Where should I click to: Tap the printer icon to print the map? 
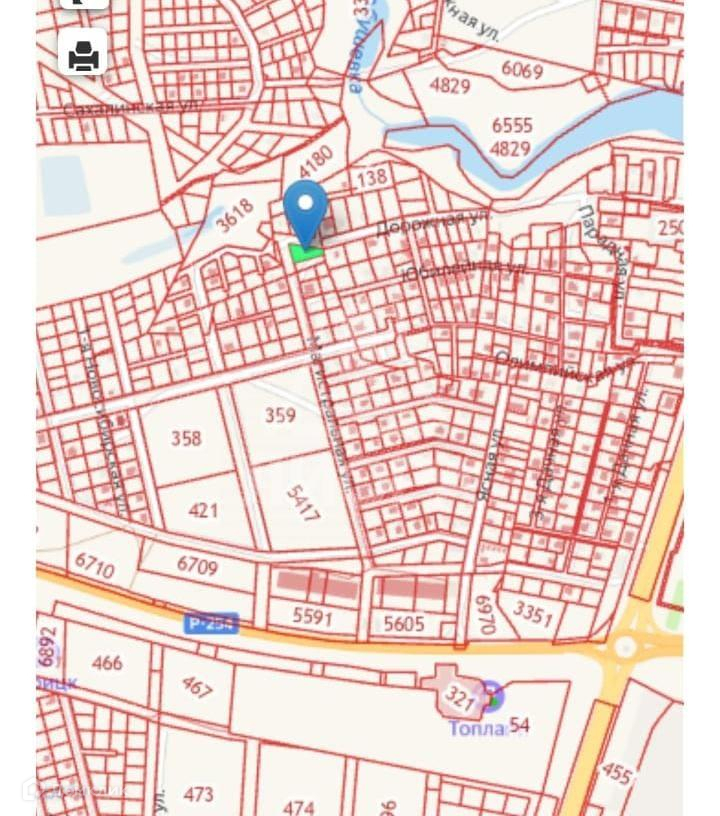(x=83, y=52)
